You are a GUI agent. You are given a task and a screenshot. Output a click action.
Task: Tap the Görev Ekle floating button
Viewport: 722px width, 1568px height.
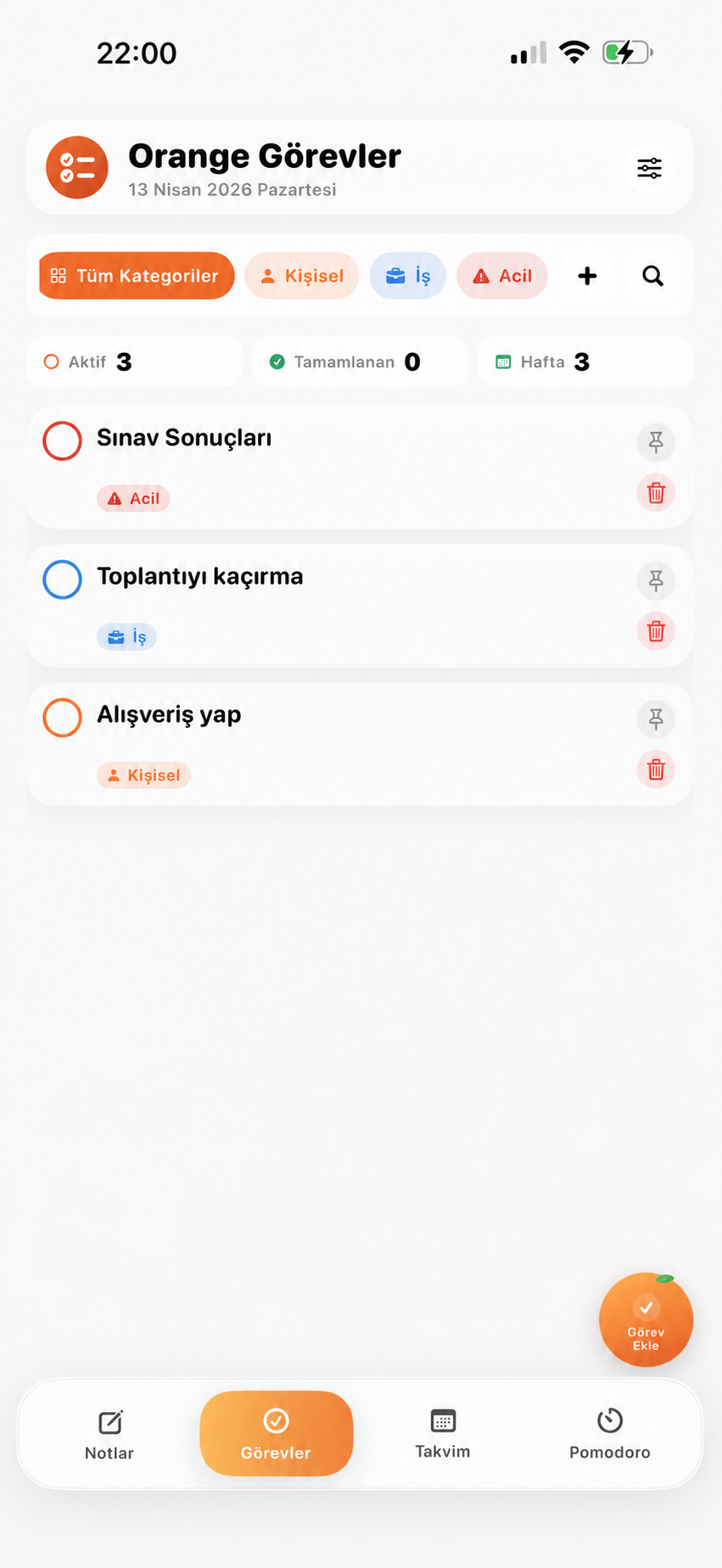[x=646, y=1319]
